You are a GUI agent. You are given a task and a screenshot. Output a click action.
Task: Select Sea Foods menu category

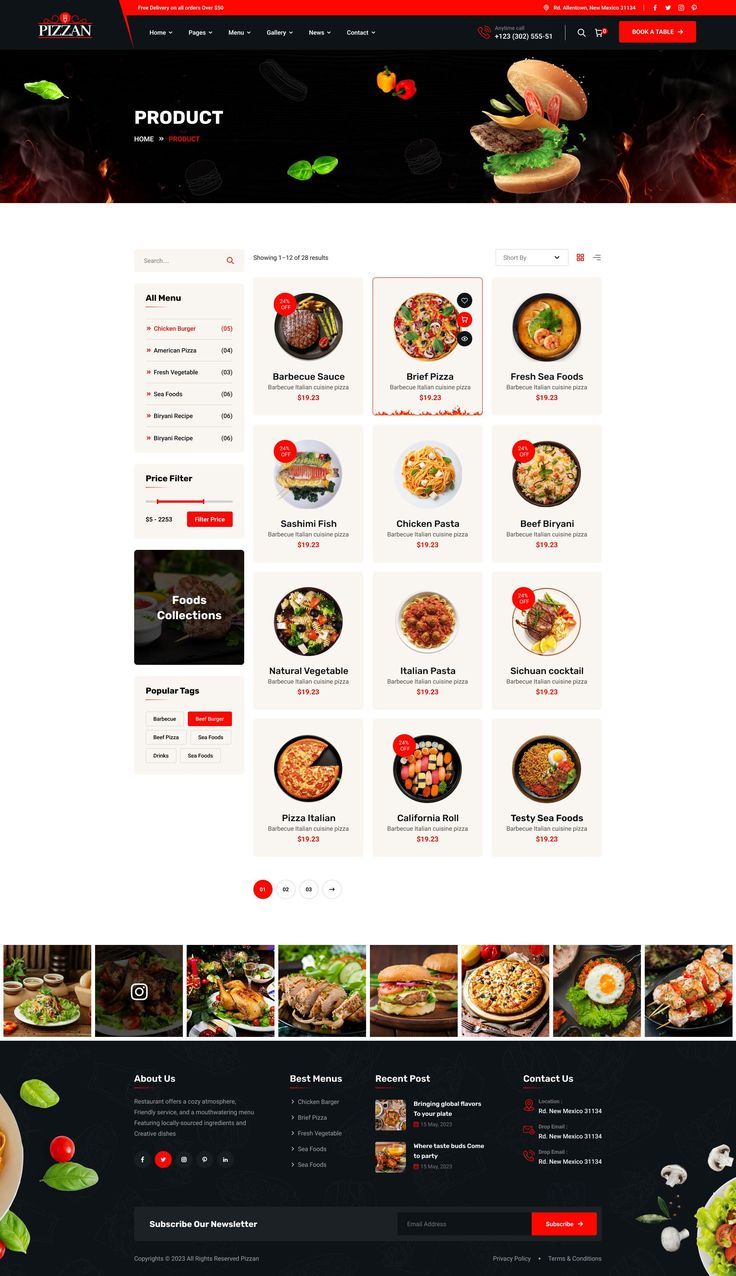coord(168,394)
